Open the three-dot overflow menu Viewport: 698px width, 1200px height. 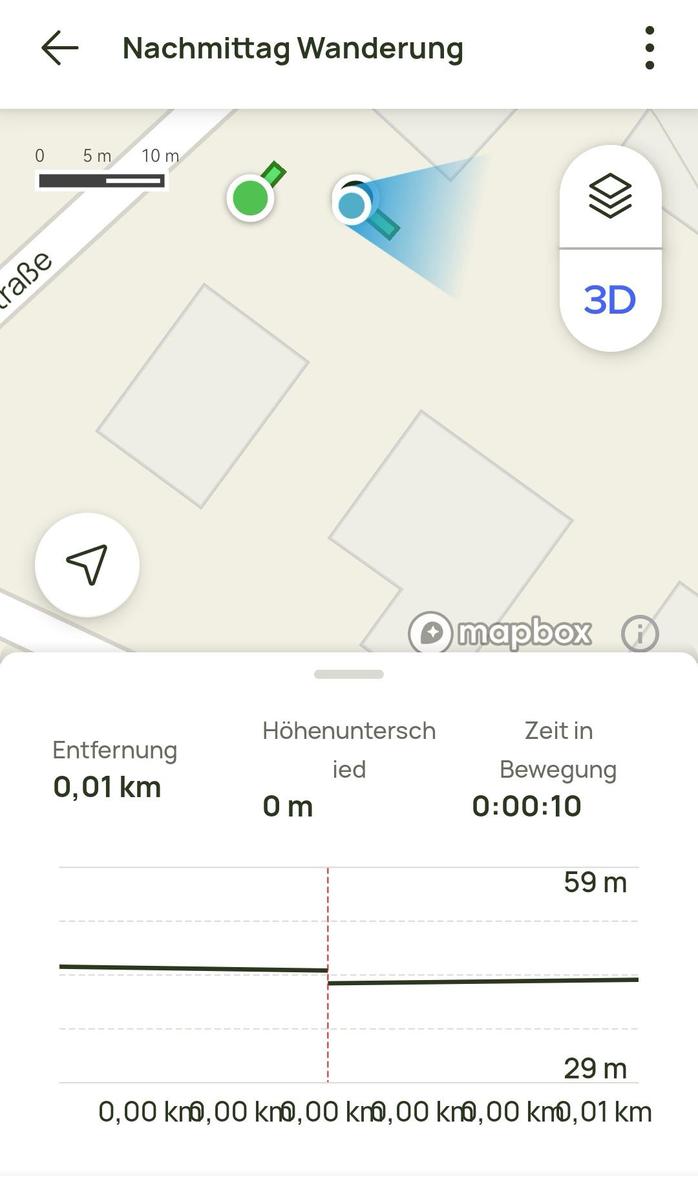[x=649, y=48]
